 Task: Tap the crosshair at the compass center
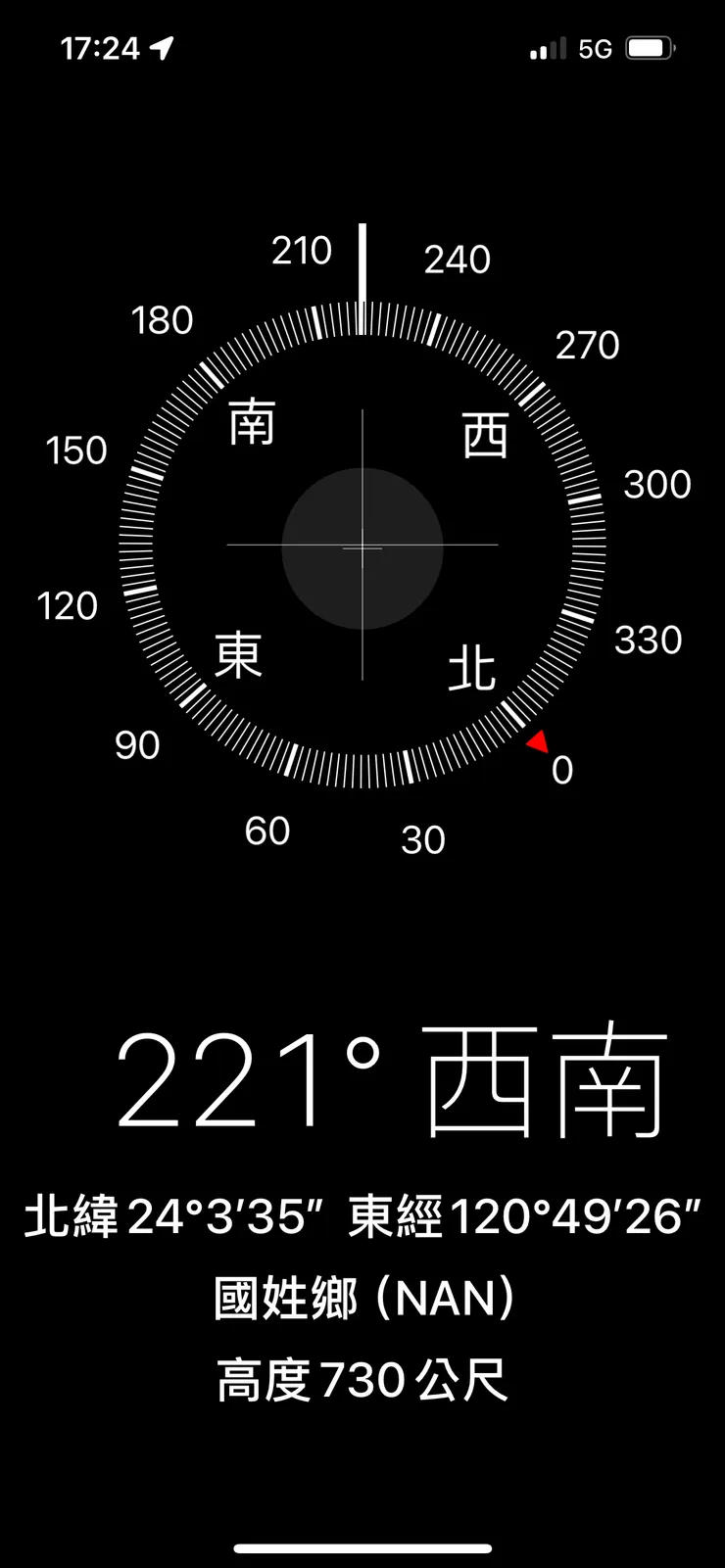pyautogui.click(x=362, y=548)
